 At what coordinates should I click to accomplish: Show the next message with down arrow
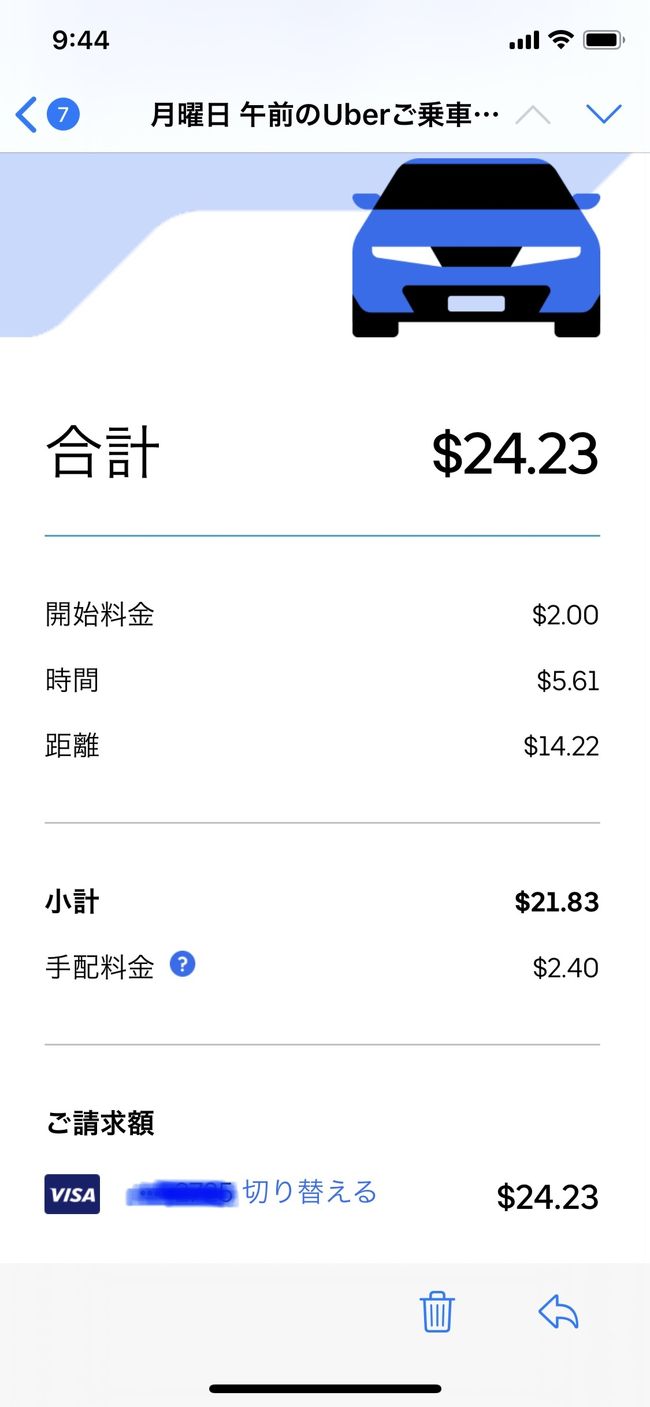pos(604,115)
